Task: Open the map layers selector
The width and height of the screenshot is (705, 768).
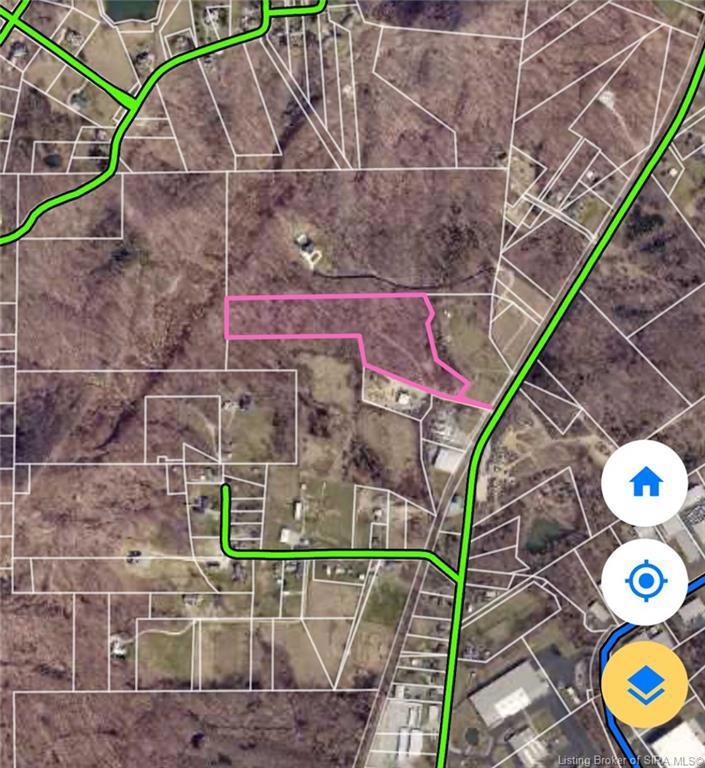Action: coord(644,684)
